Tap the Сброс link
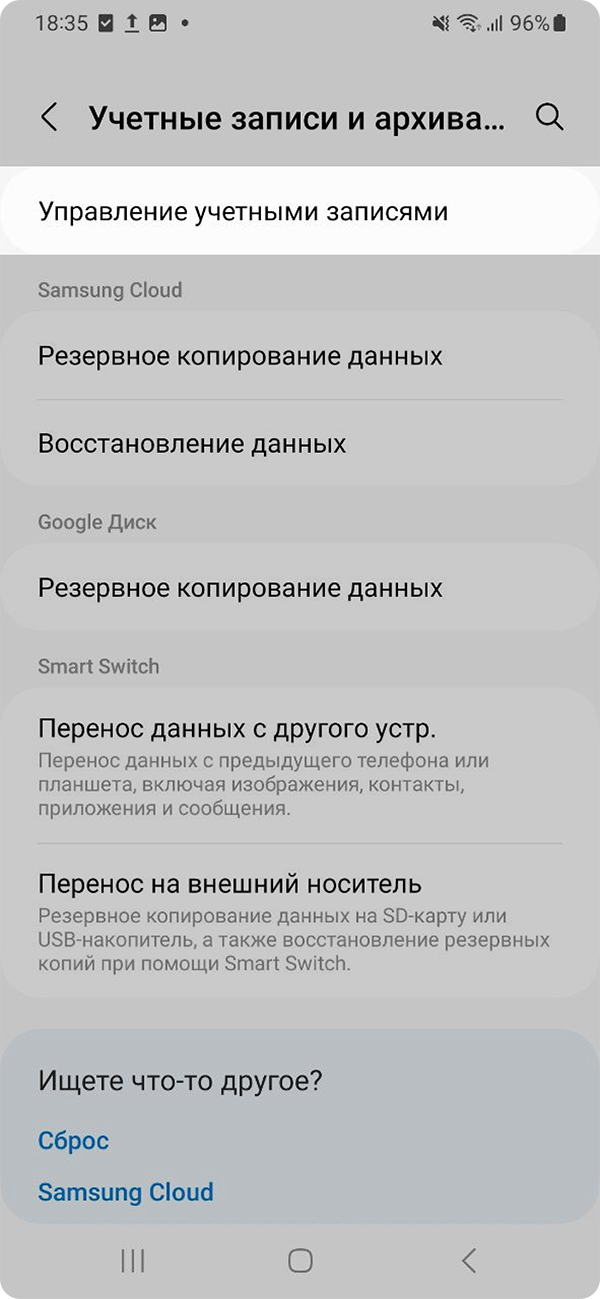 (x=73, y=1141)
